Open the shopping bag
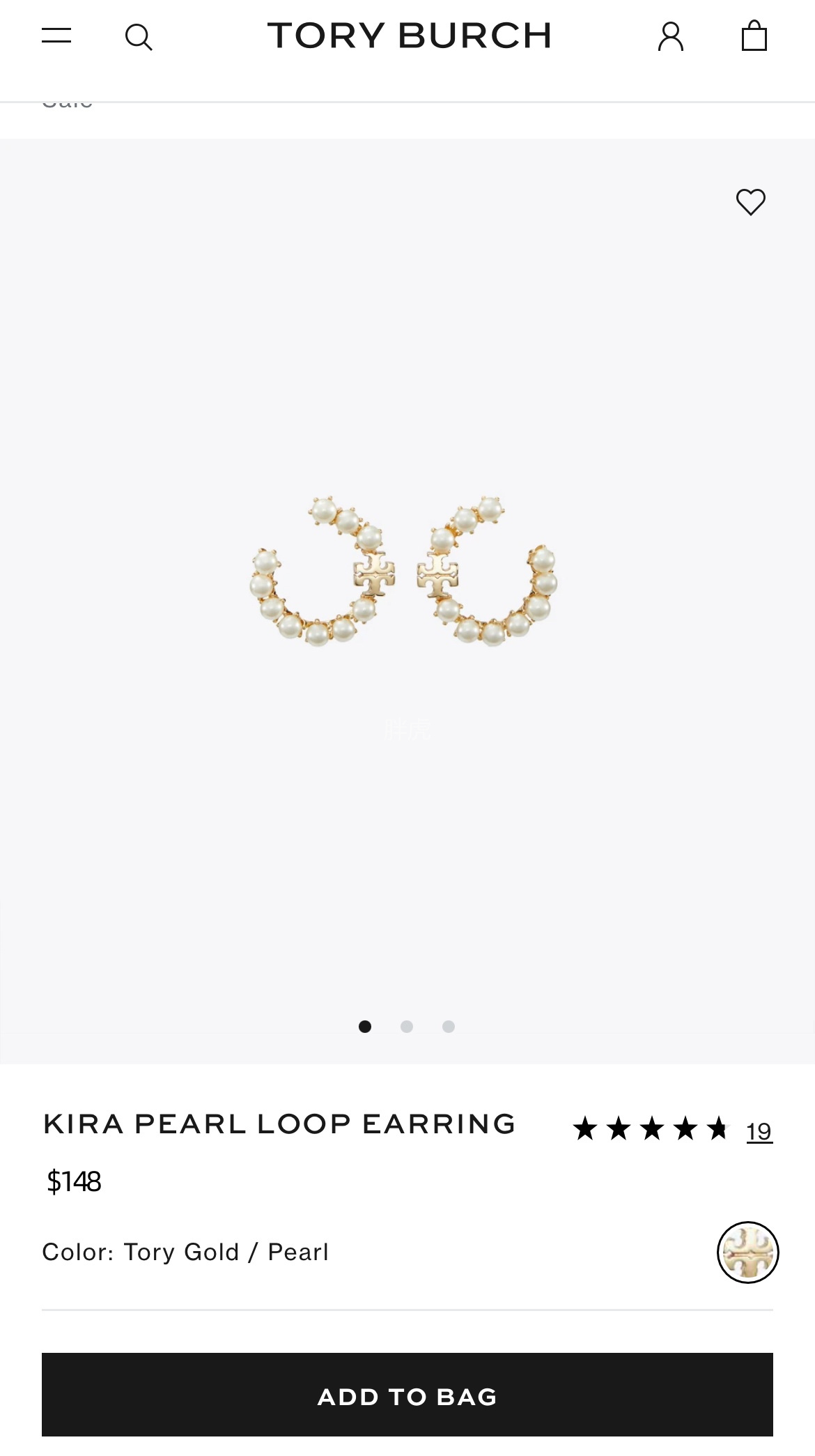 (754, 36)
